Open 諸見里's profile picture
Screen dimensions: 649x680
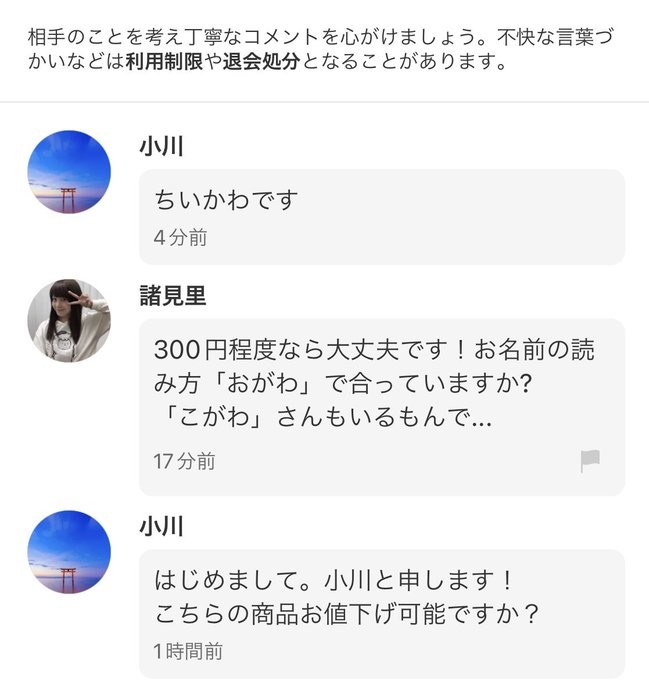[x=68, y=321]
